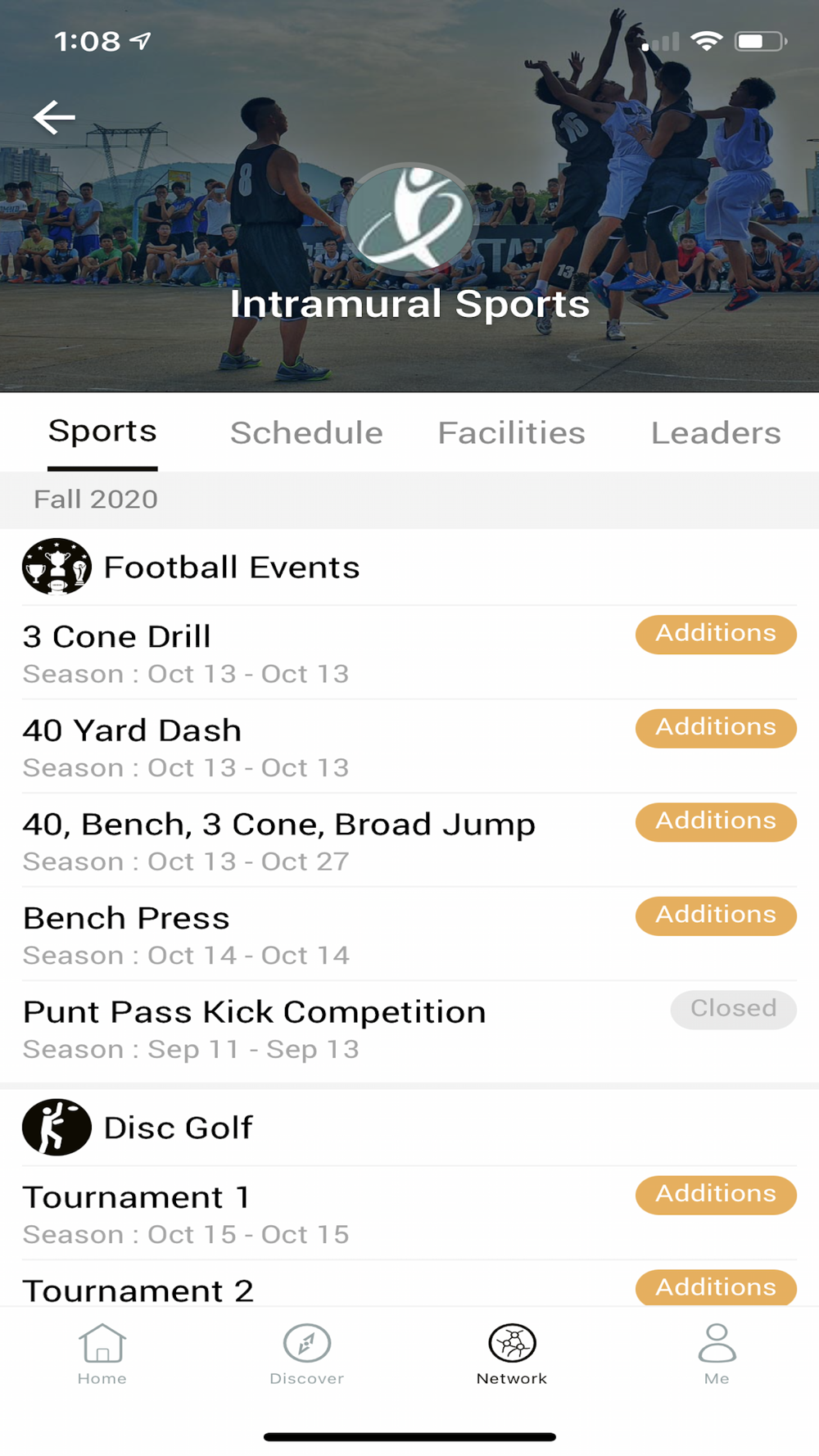Tap Additions for Bench Press
This screenshot has width=819, height=1456.
(716, 916)
